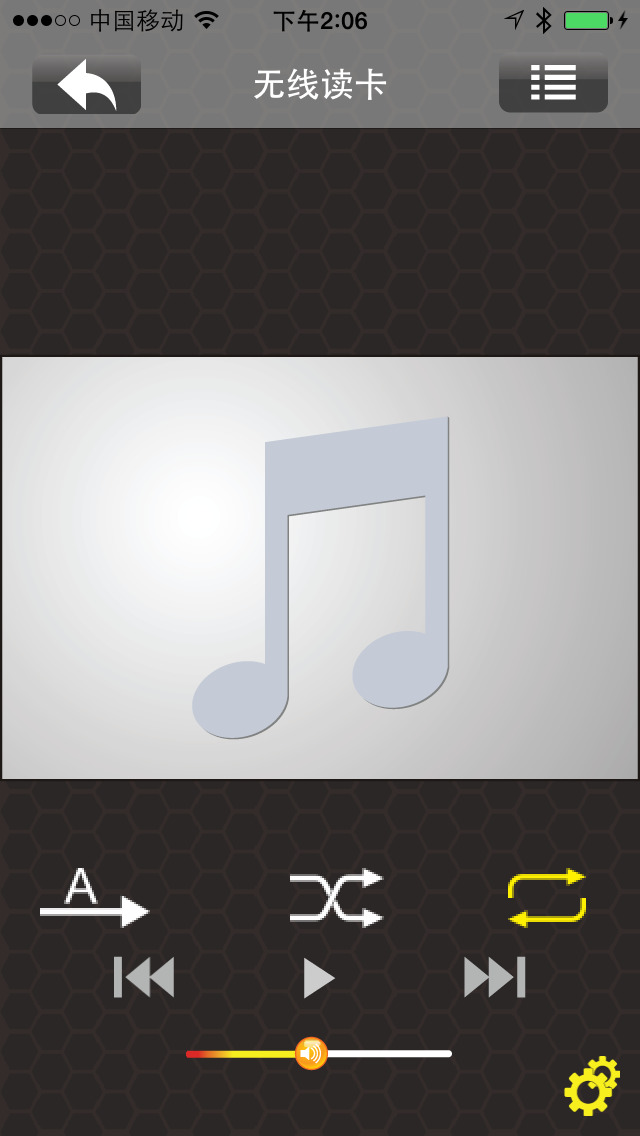Skip to the previous track
This screenshot has height=1136, width=640.
tap(144, 977)
